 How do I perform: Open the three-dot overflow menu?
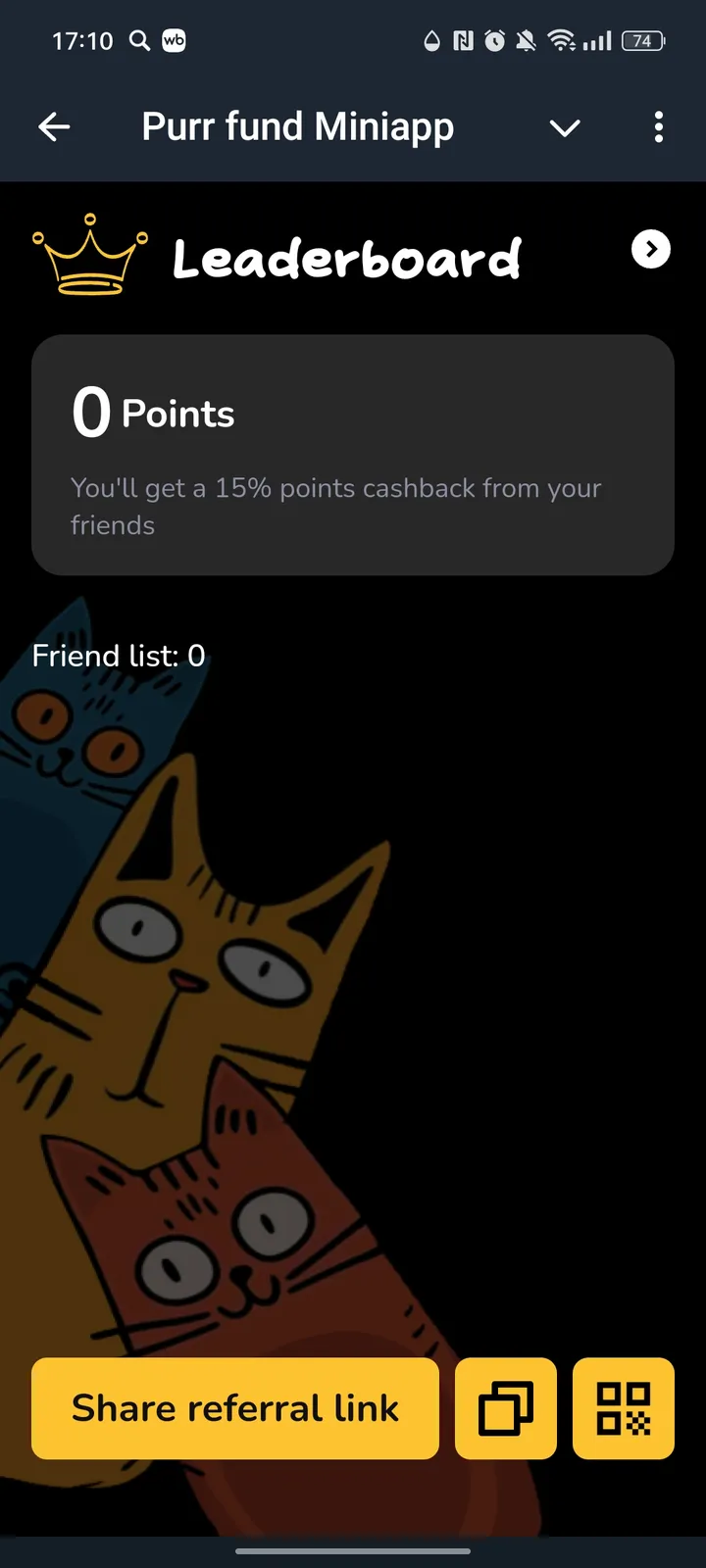click(658, 127)
